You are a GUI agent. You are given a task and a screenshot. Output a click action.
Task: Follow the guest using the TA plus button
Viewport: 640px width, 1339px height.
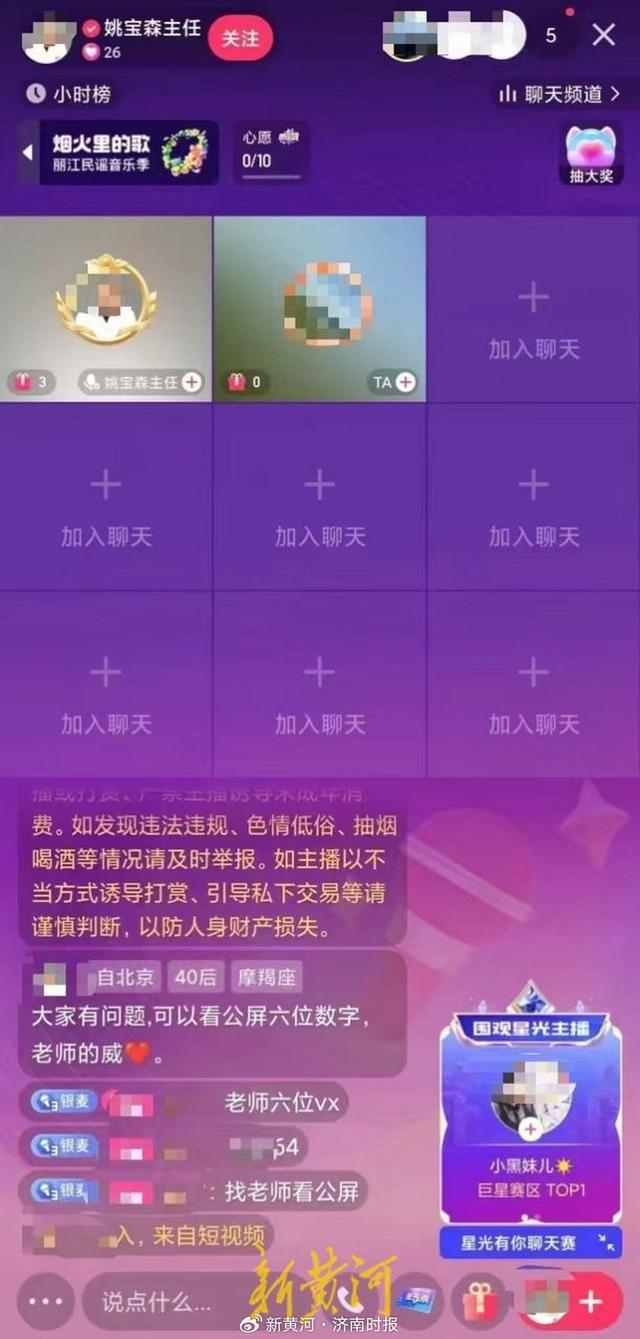pos(405,381)
